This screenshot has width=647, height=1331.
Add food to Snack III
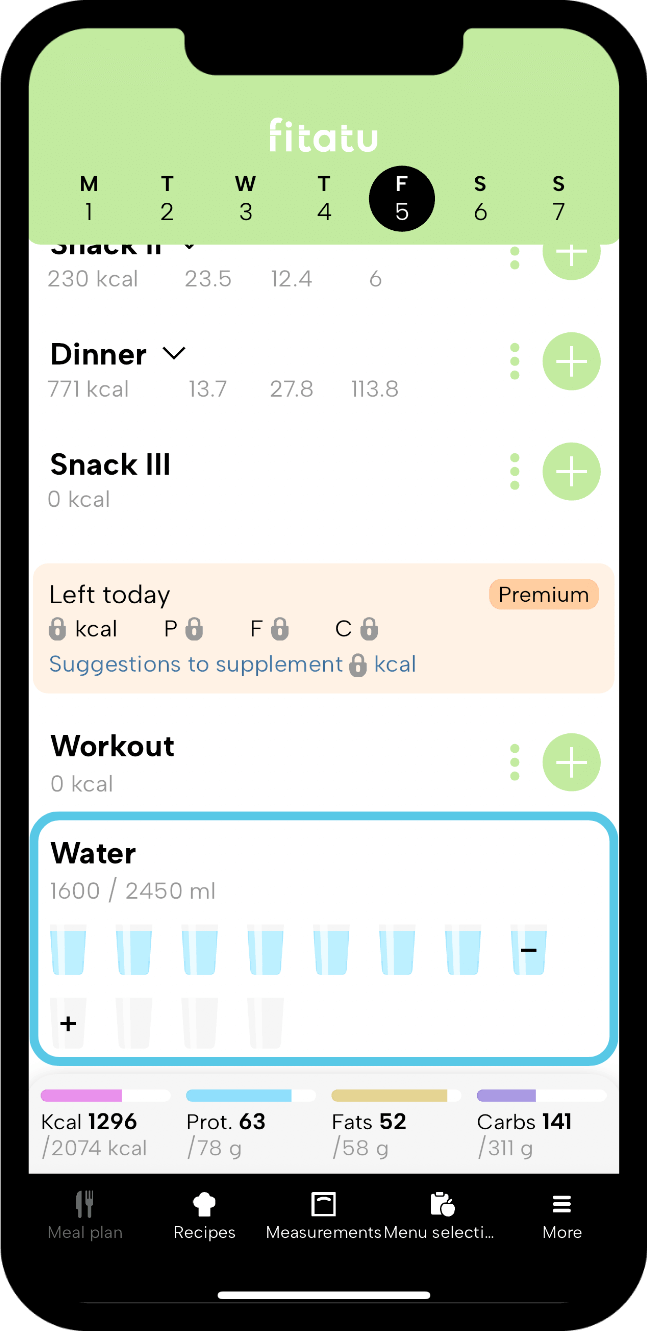[571, 471]
